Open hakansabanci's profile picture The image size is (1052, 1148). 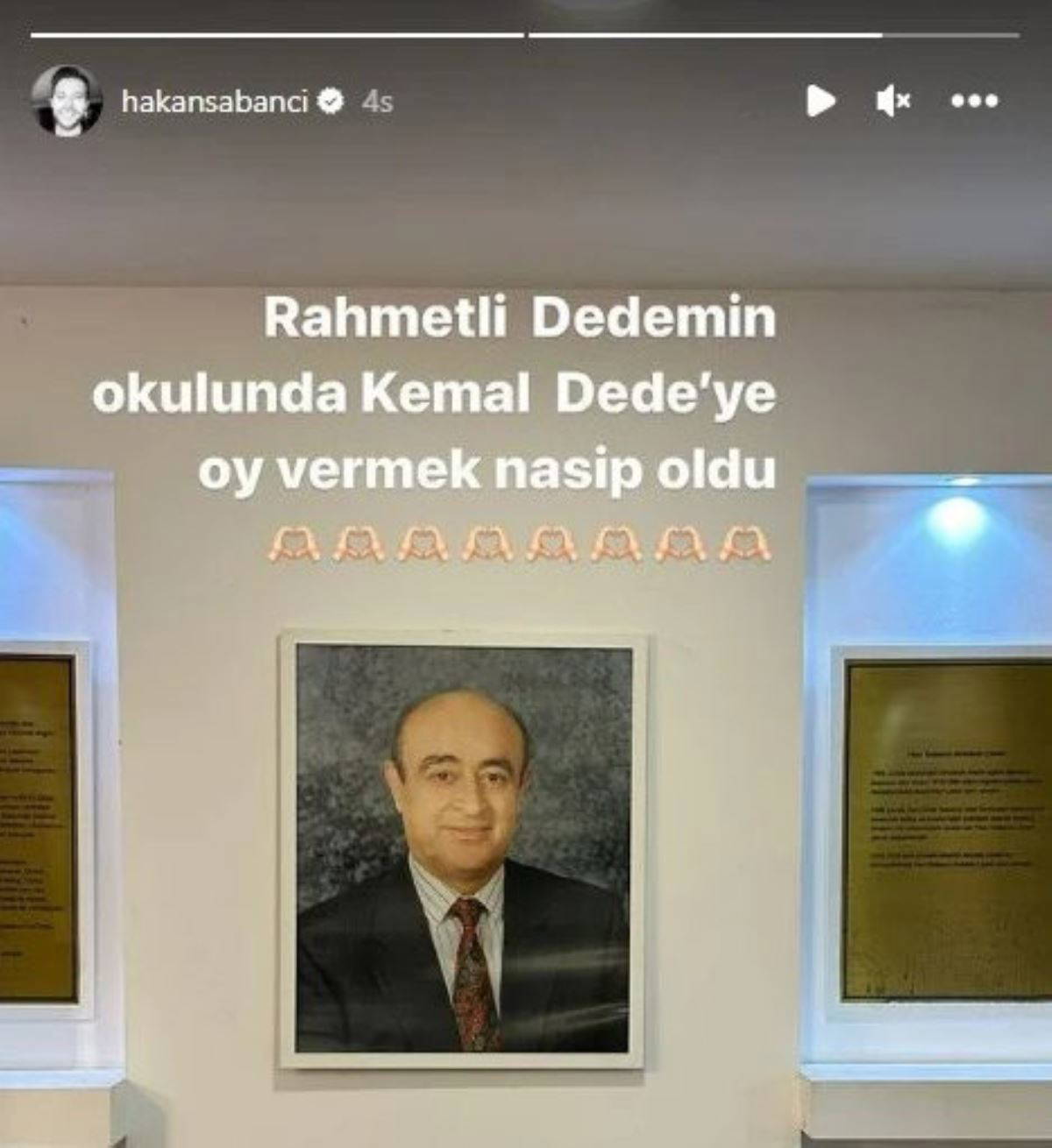click(57, 103)
